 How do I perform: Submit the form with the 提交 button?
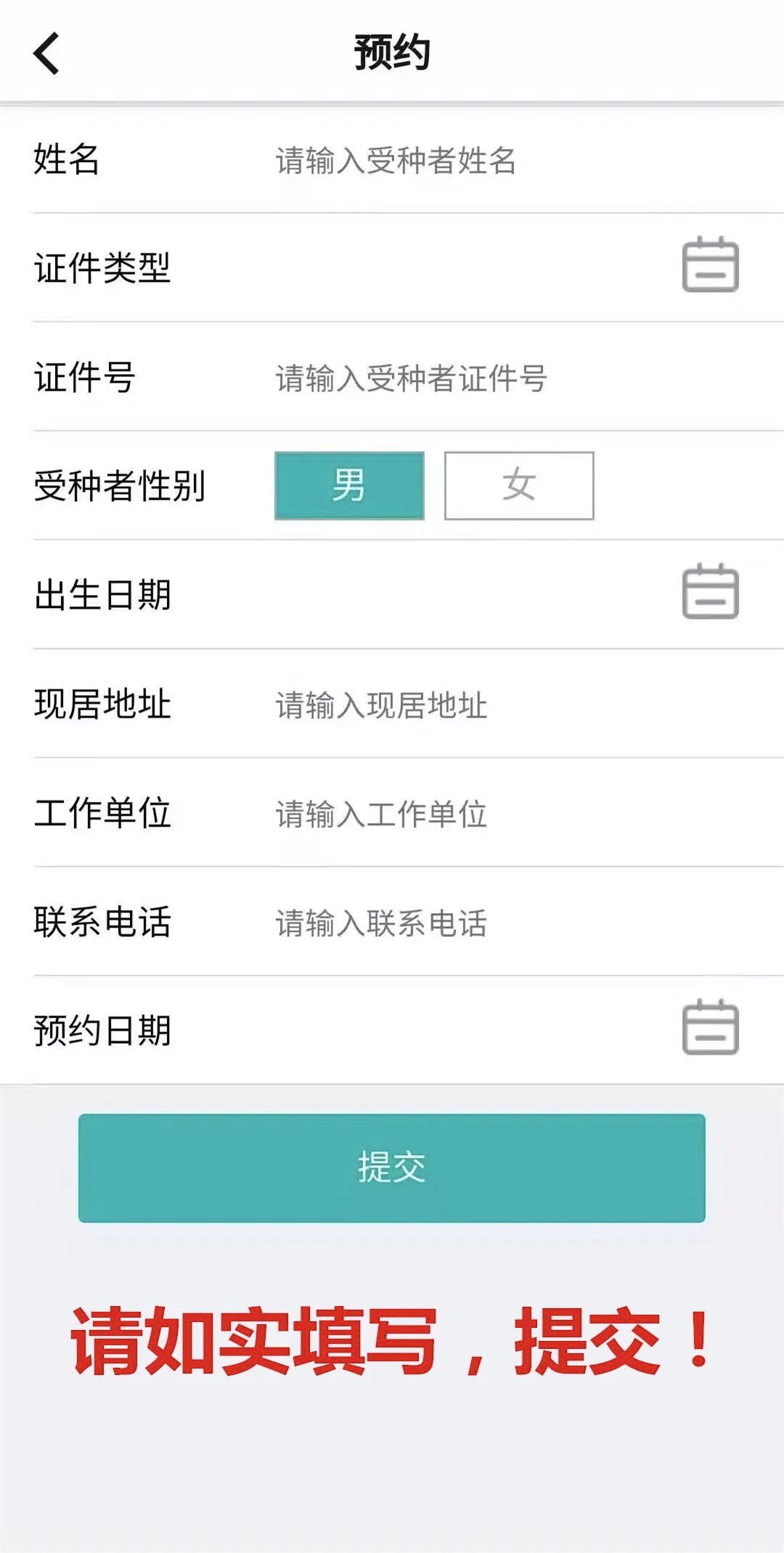pyautogui.click(x=392, y=1167)
